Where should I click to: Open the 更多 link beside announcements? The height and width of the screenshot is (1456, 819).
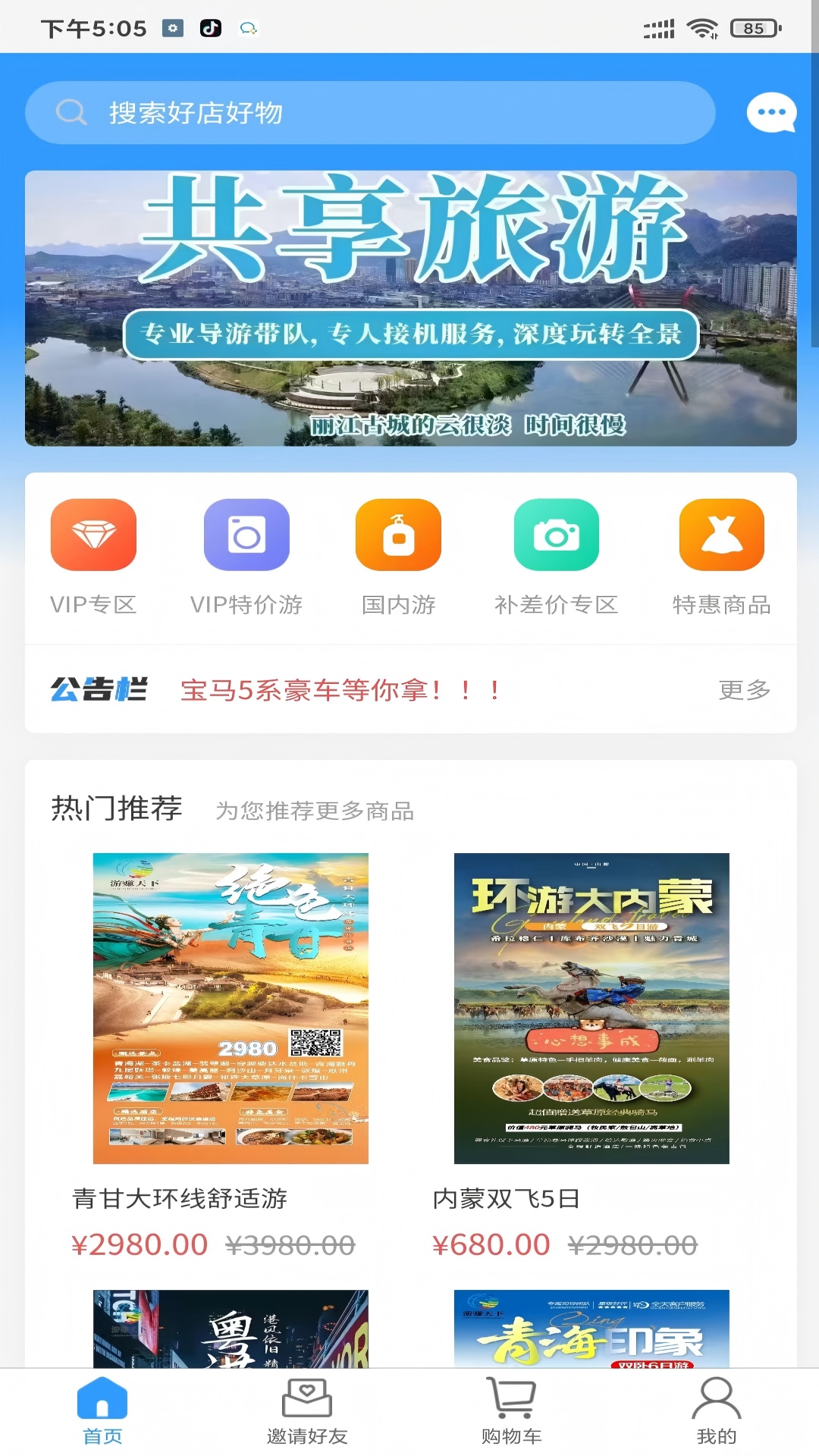tap(743, 689)
